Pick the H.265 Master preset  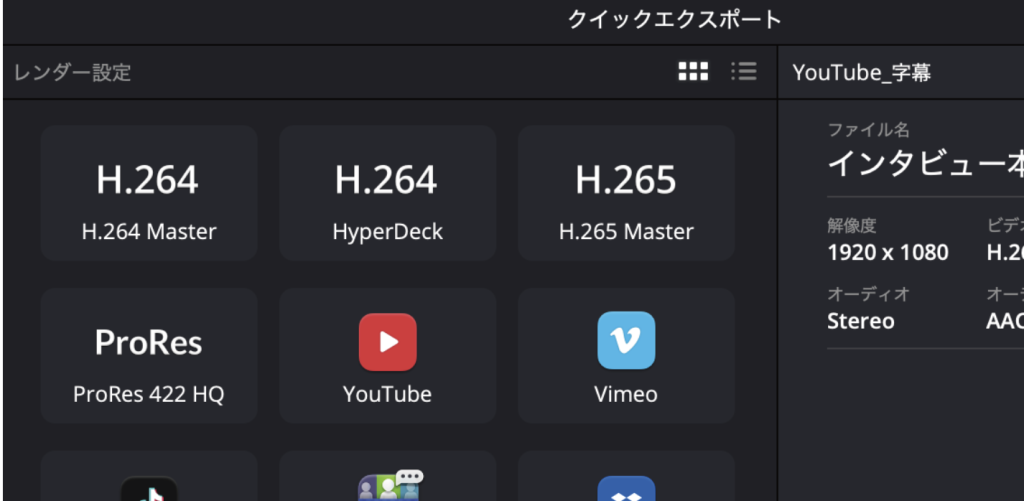pos(626,194)
